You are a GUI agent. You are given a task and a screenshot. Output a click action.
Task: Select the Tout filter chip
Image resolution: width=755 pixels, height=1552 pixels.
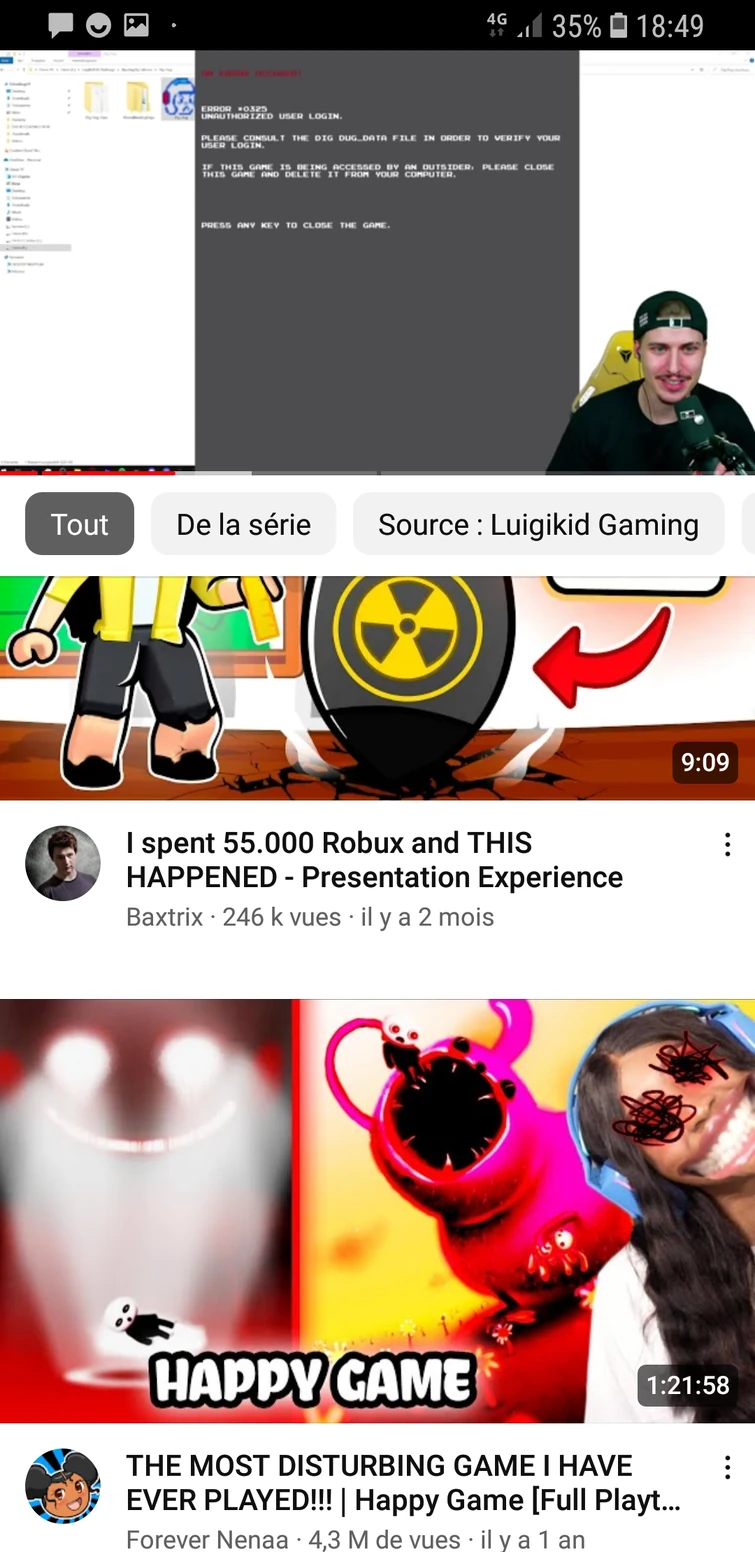pyautogui.click(x=79, y=524)
